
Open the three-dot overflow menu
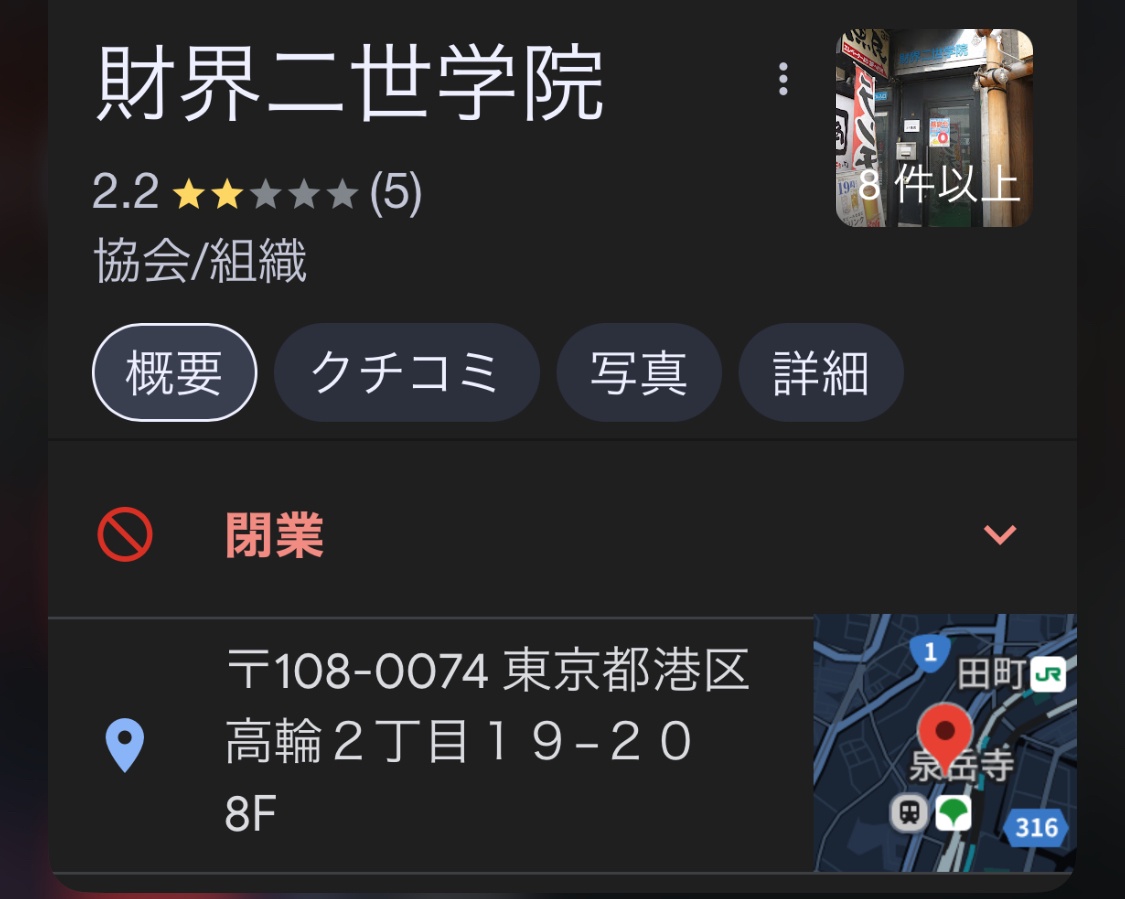[x=783, y=79]
